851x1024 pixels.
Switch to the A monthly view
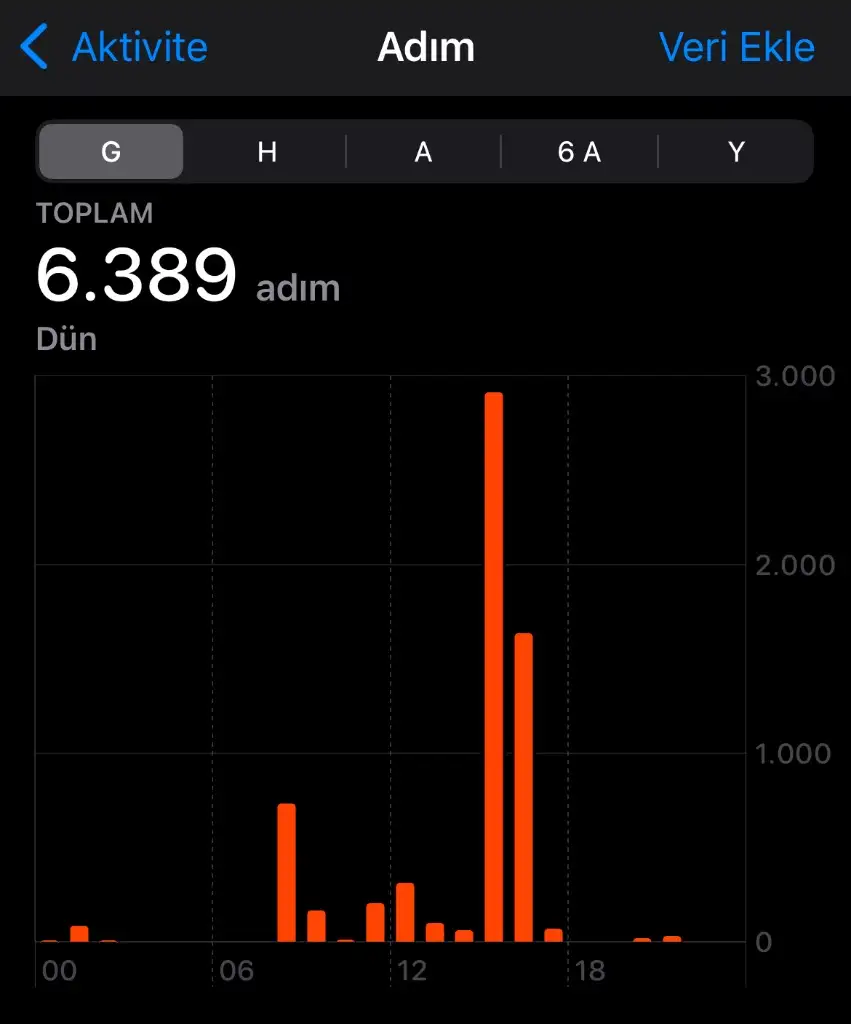pos(424,152)
